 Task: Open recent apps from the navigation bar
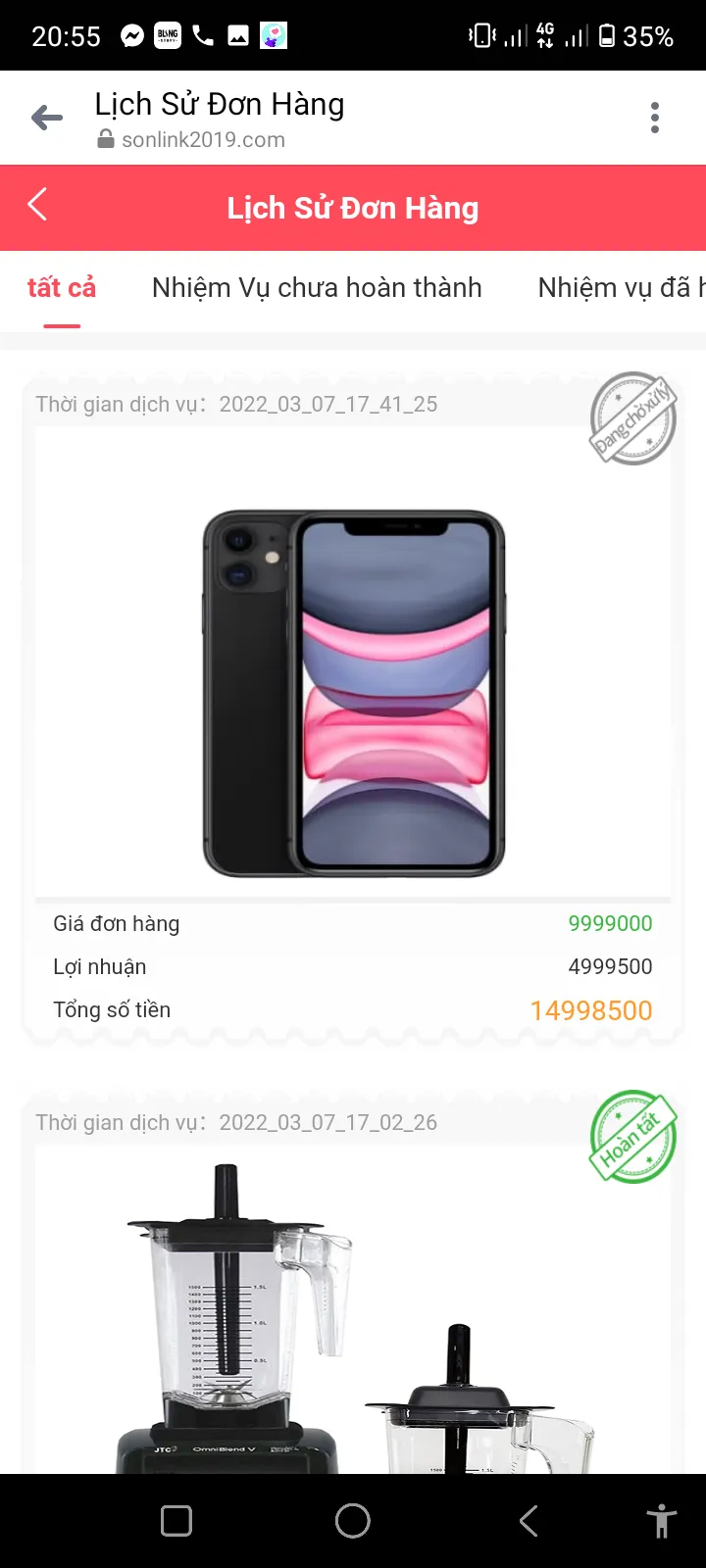[176, 1521]
